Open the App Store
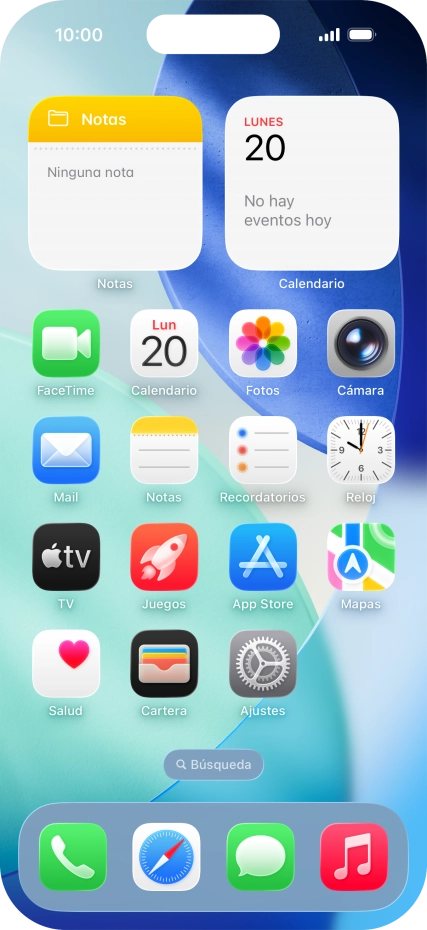Image resolution: width=427 pixels, height=930 pixels. click(x=263, y=557)
